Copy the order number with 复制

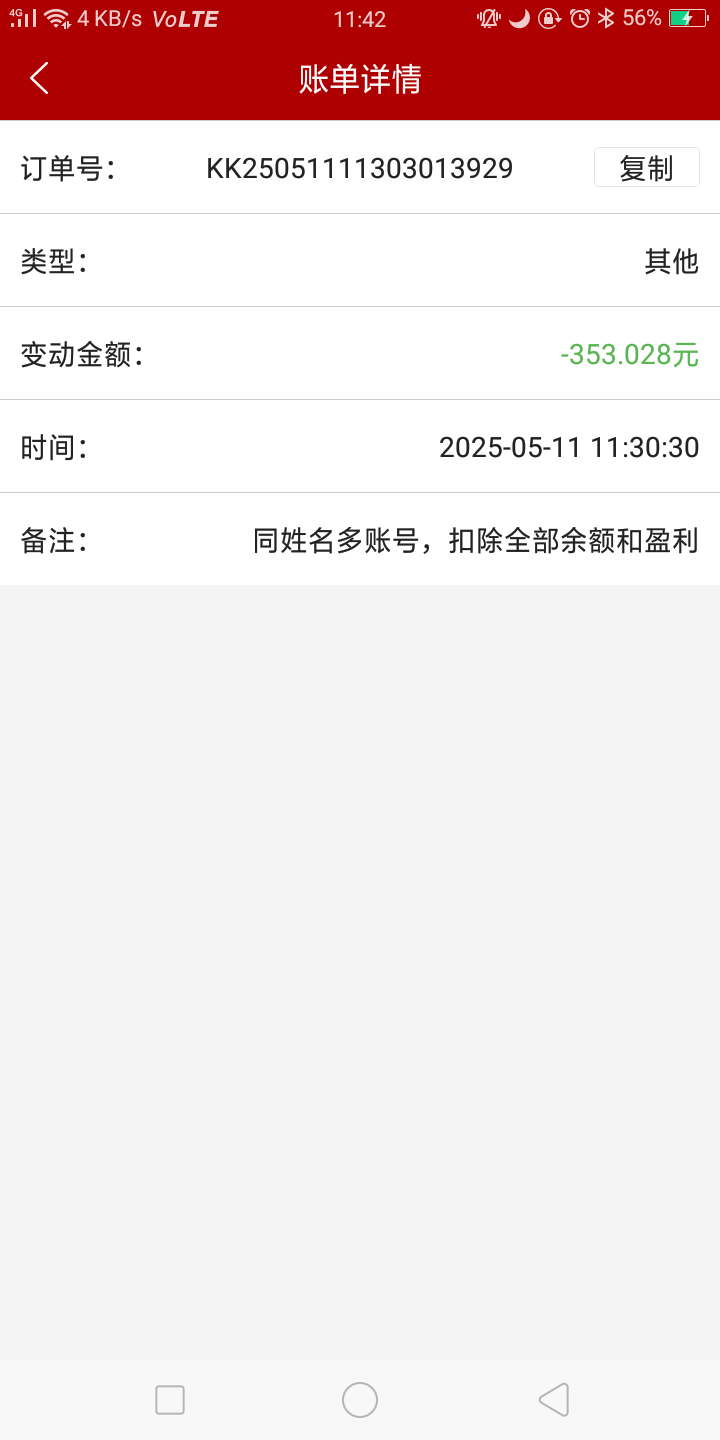[x=646, y=168]
